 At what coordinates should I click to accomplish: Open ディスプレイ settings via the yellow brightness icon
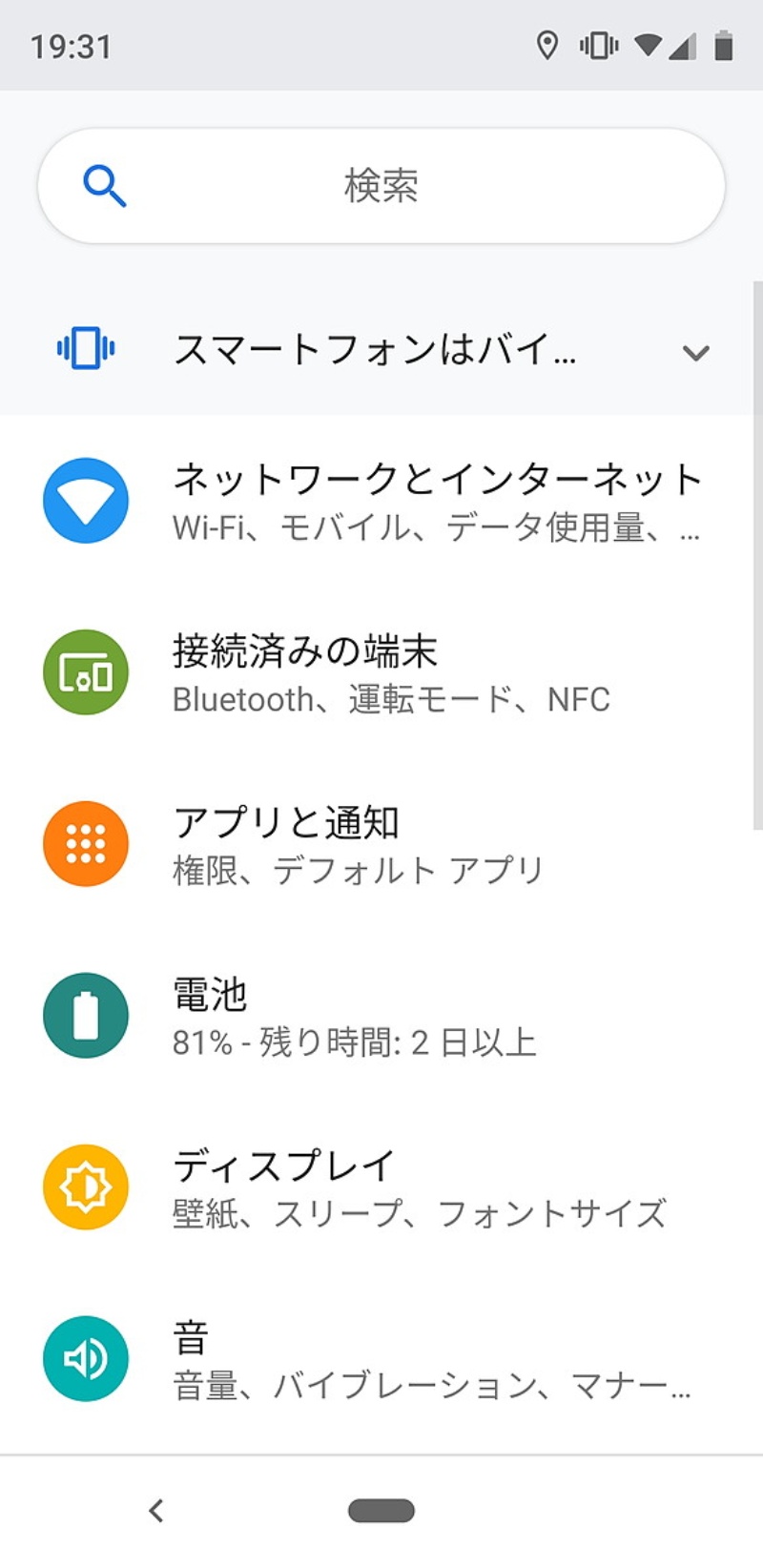(85, 1186)
